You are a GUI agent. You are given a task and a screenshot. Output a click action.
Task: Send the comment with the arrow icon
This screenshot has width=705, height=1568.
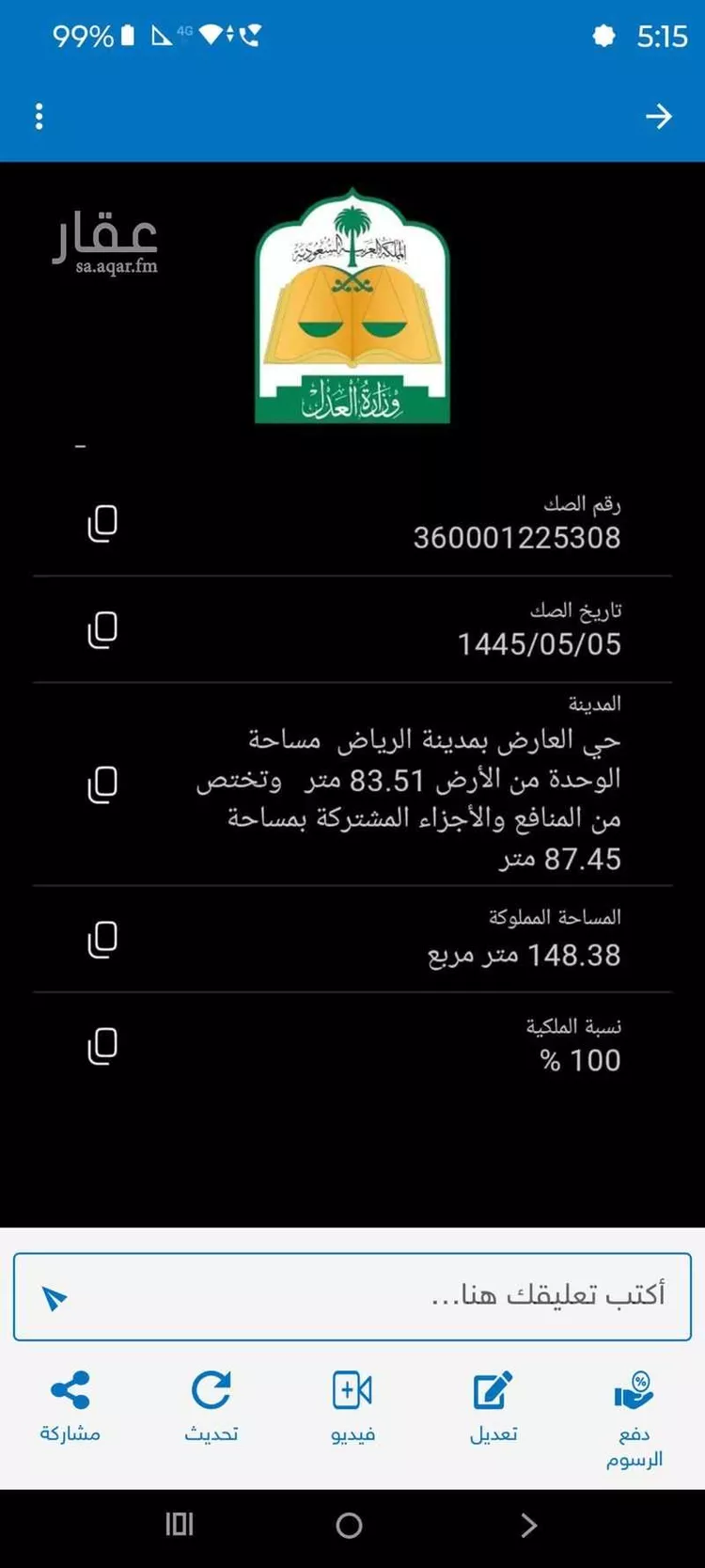[x=55, y=1298]
